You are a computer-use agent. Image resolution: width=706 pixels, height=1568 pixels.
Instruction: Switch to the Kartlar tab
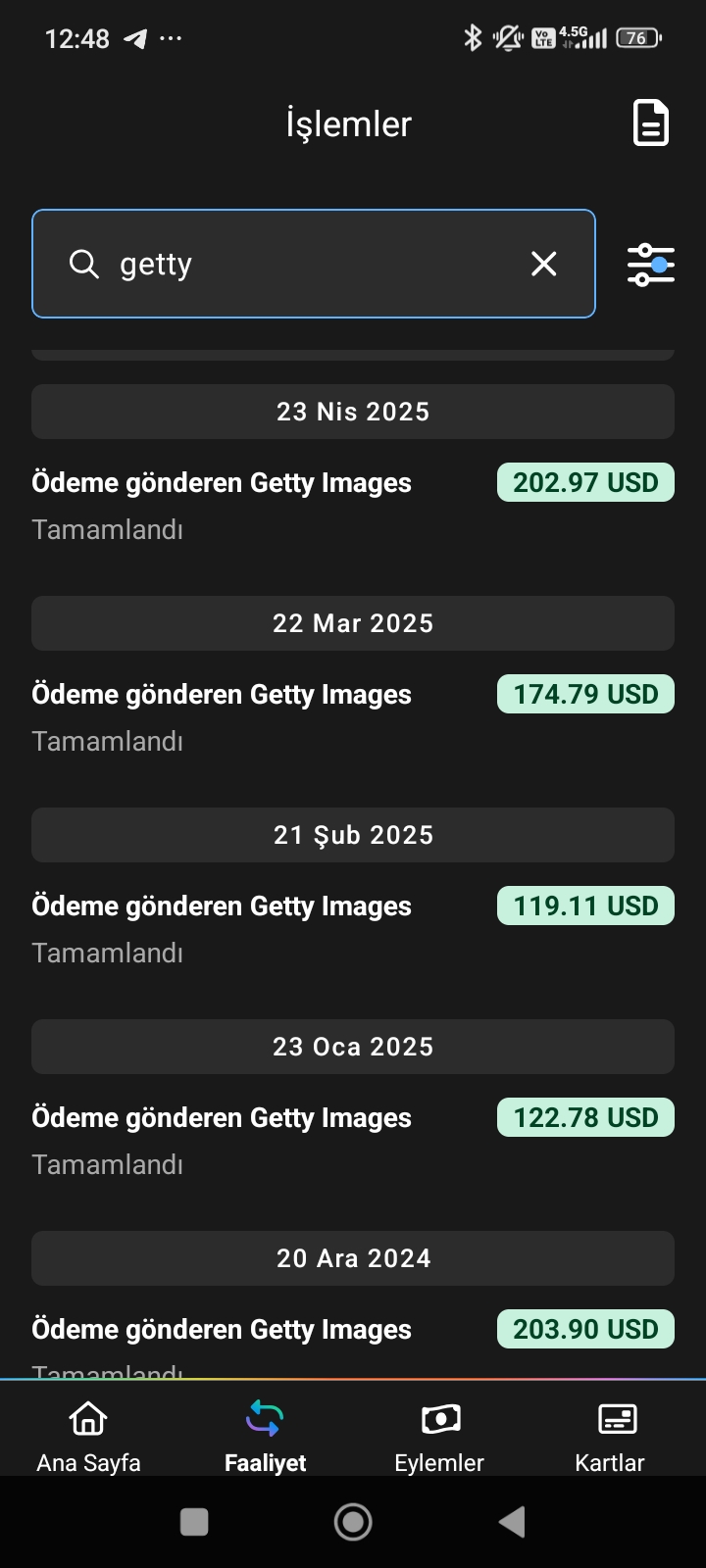click(x=610, y=1435)
